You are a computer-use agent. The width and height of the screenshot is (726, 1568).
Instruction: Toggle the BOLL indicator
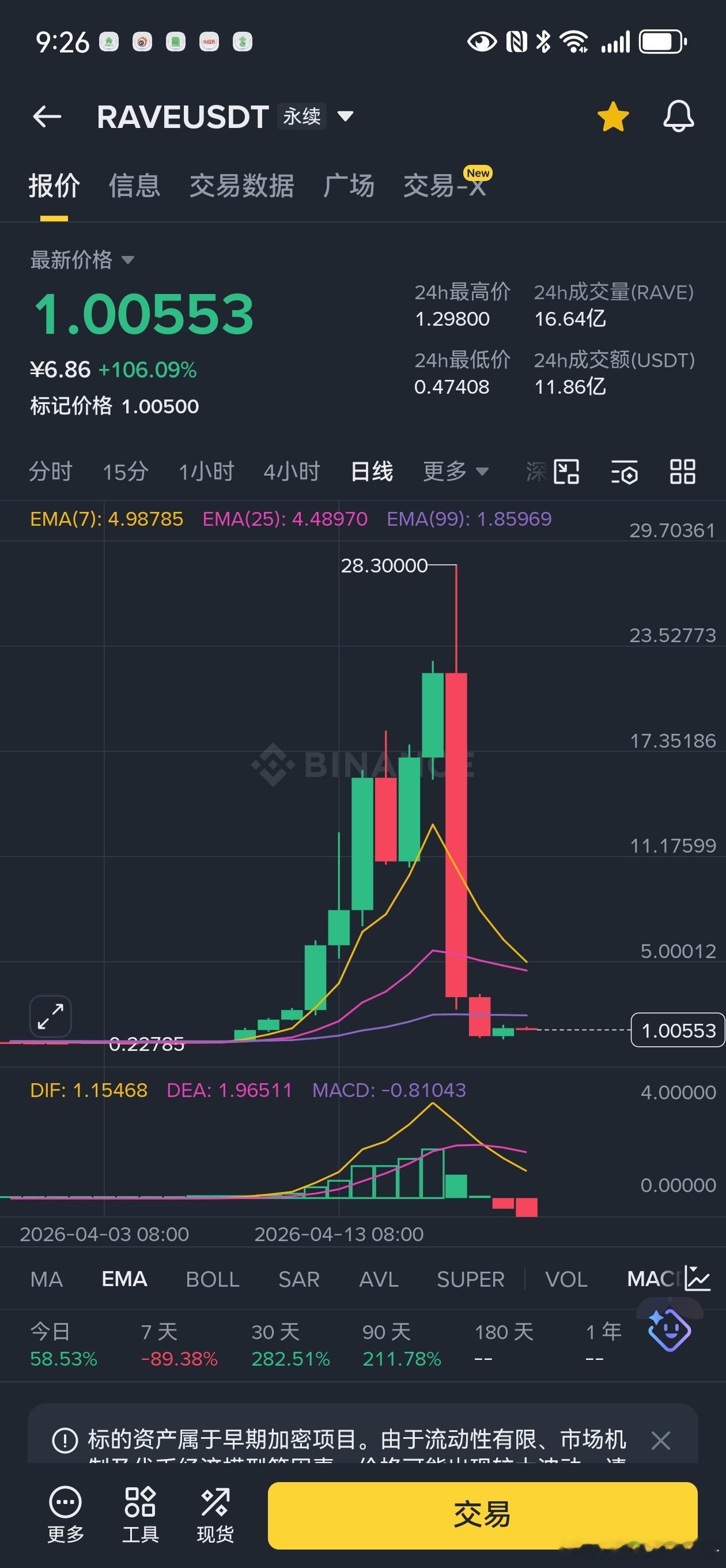[x=212, y=1279]
